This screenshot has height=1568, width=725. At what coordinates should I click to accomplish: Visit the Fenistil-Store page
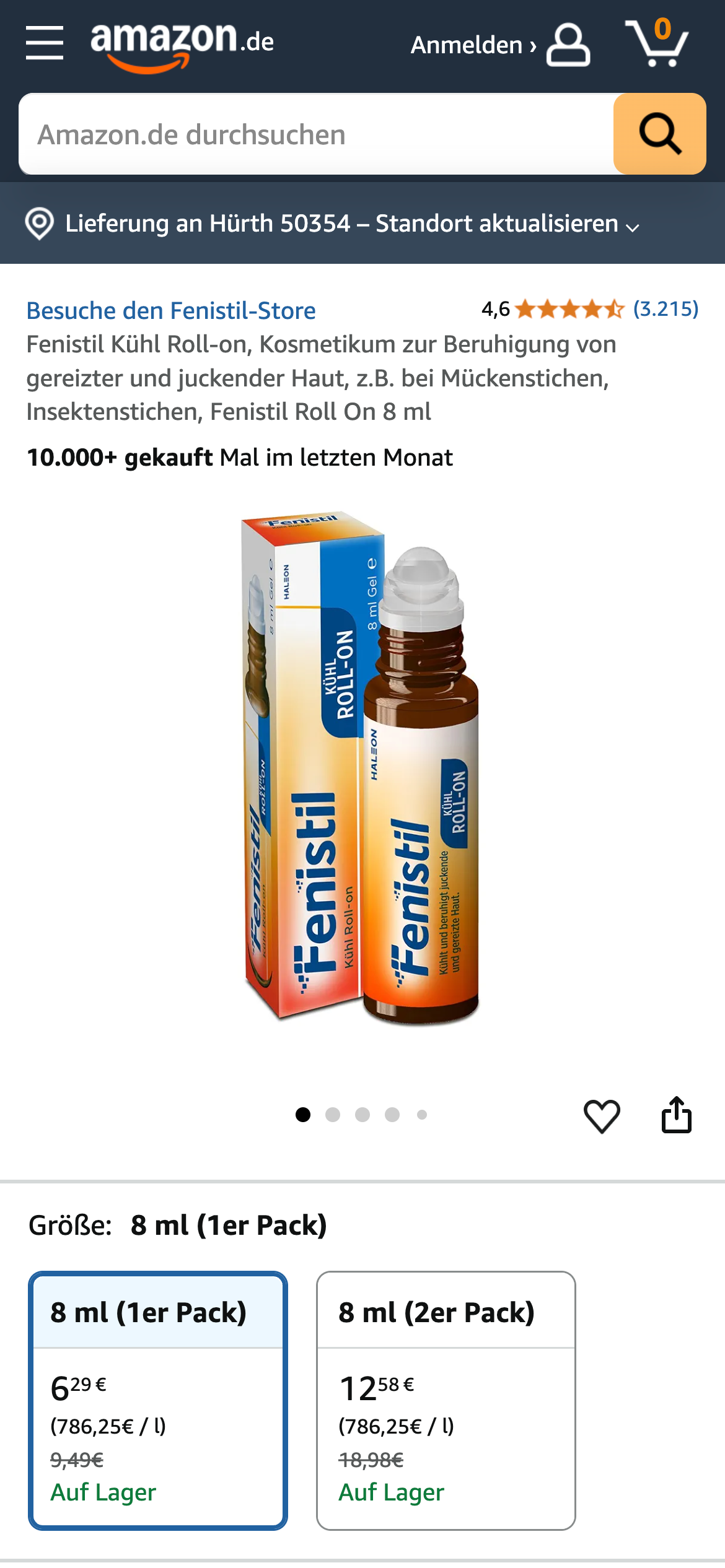tap(171, 310)
